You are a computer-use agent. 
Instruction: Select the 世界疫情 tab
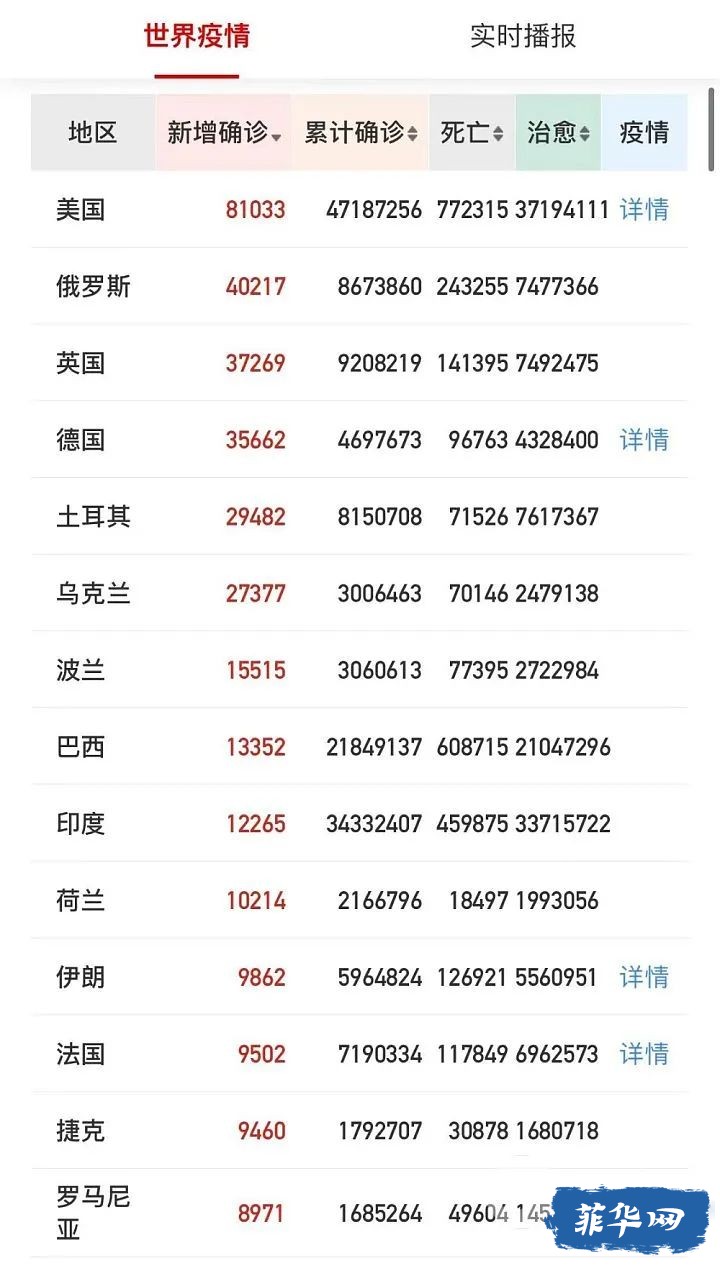point(197,36)
